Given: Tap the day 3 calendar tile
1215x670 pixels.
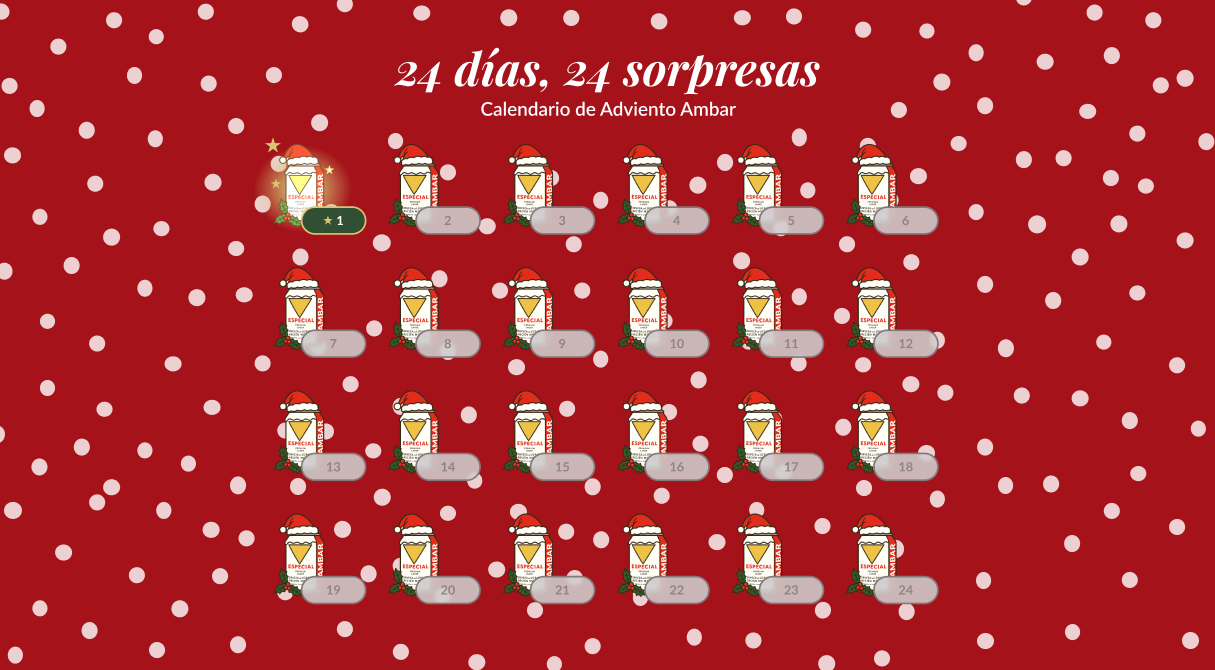Looking at the screenshot, I should click(x=533, y=190).
